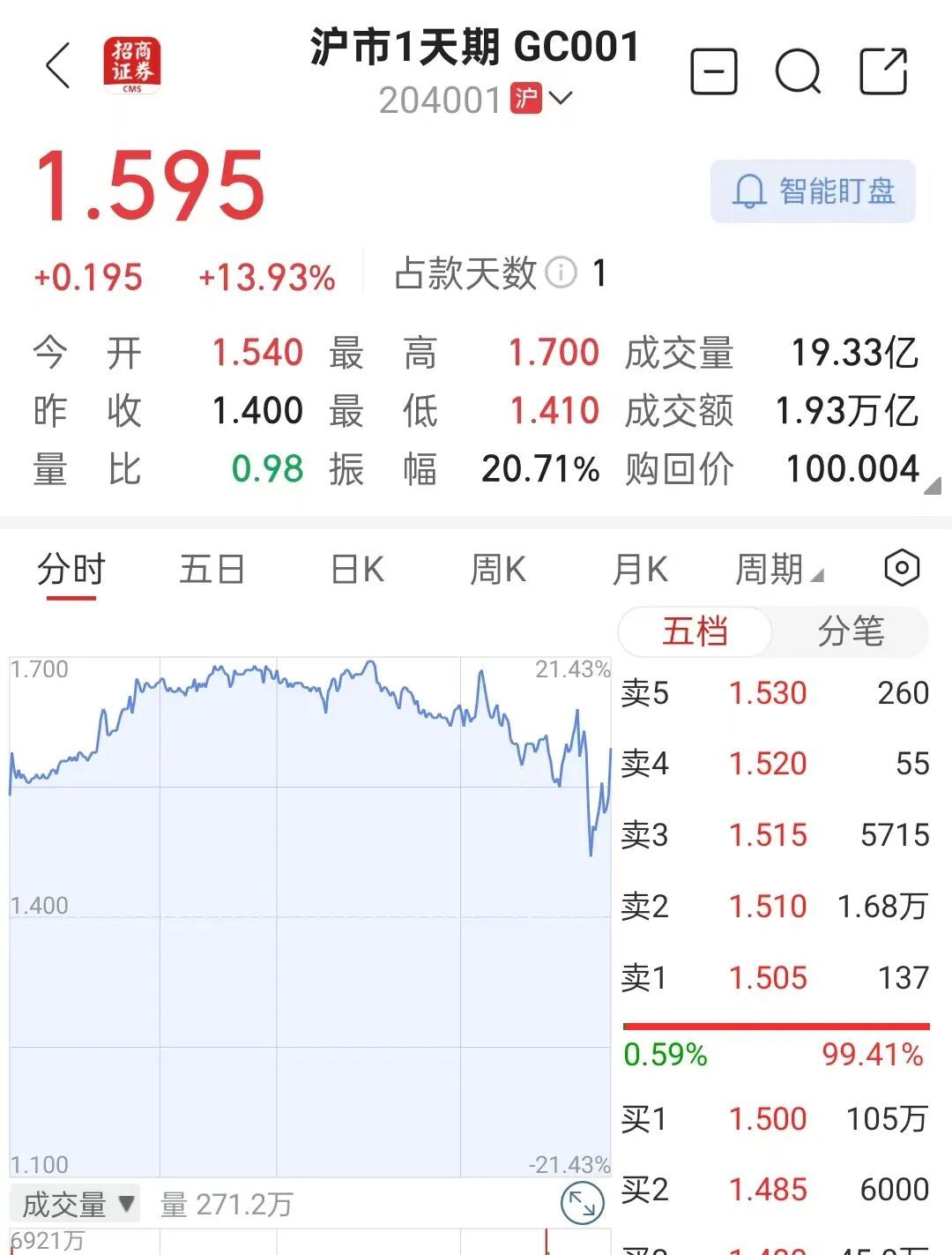Open the 周期 period dropdown
This screenshot has height=1255, width=952.
pyautogui.click(x=778, y=570)
